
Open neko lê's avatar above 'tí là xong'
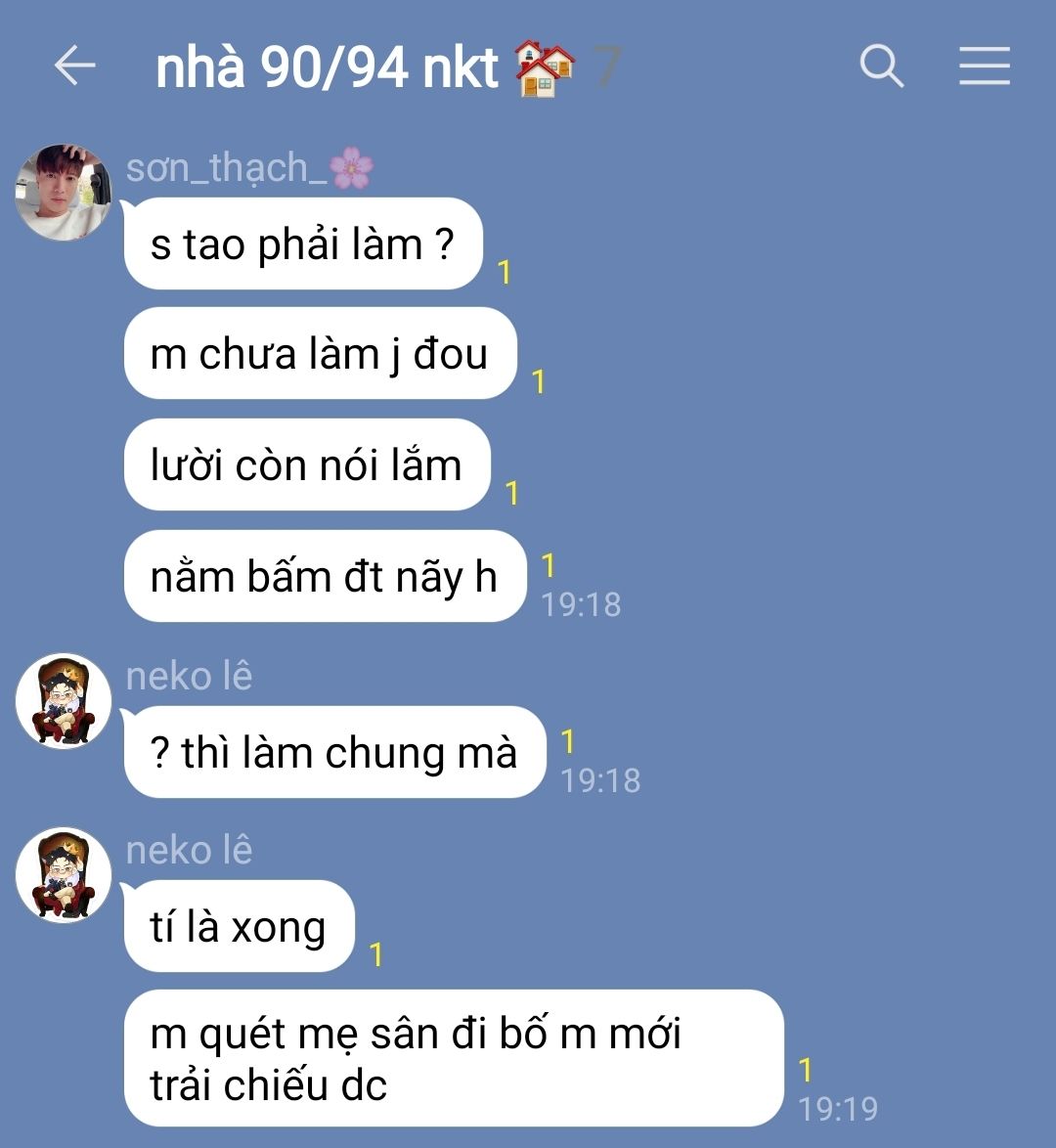(x=64, y=875)
